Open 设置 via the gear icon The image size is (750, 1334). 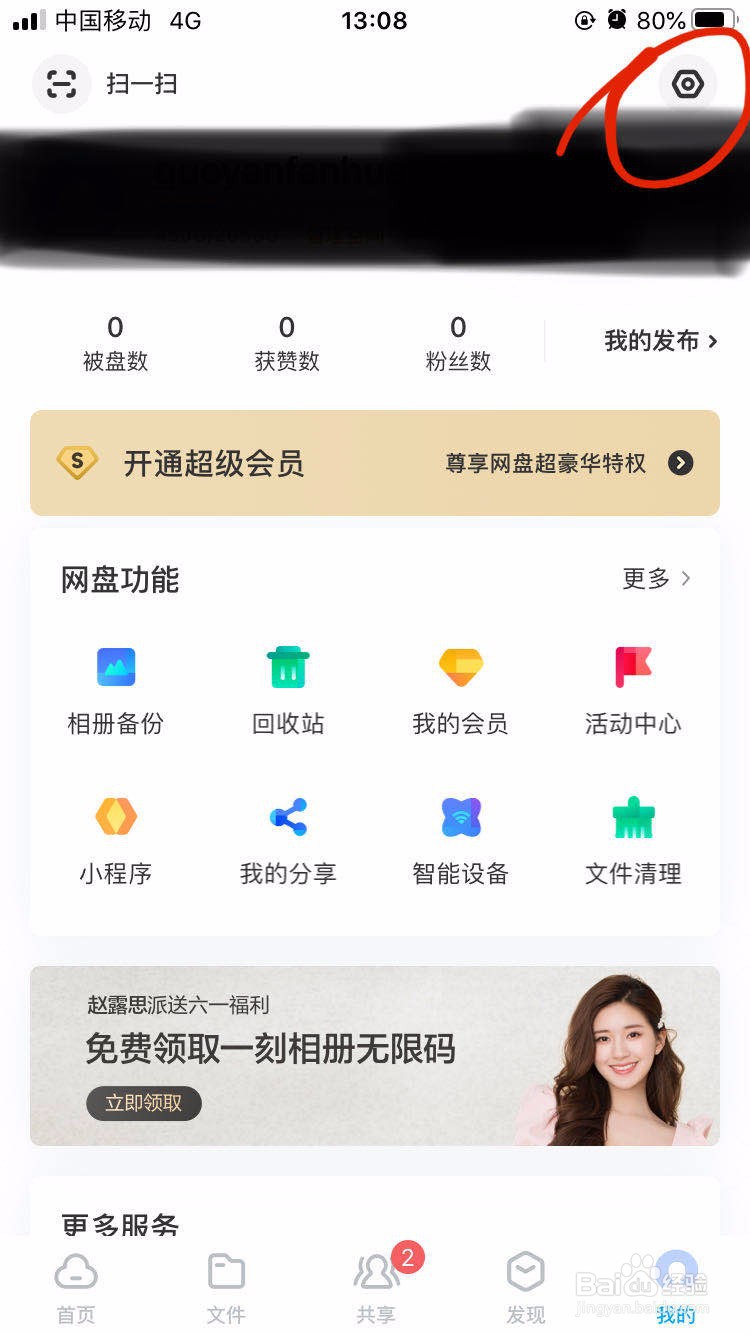688,84
